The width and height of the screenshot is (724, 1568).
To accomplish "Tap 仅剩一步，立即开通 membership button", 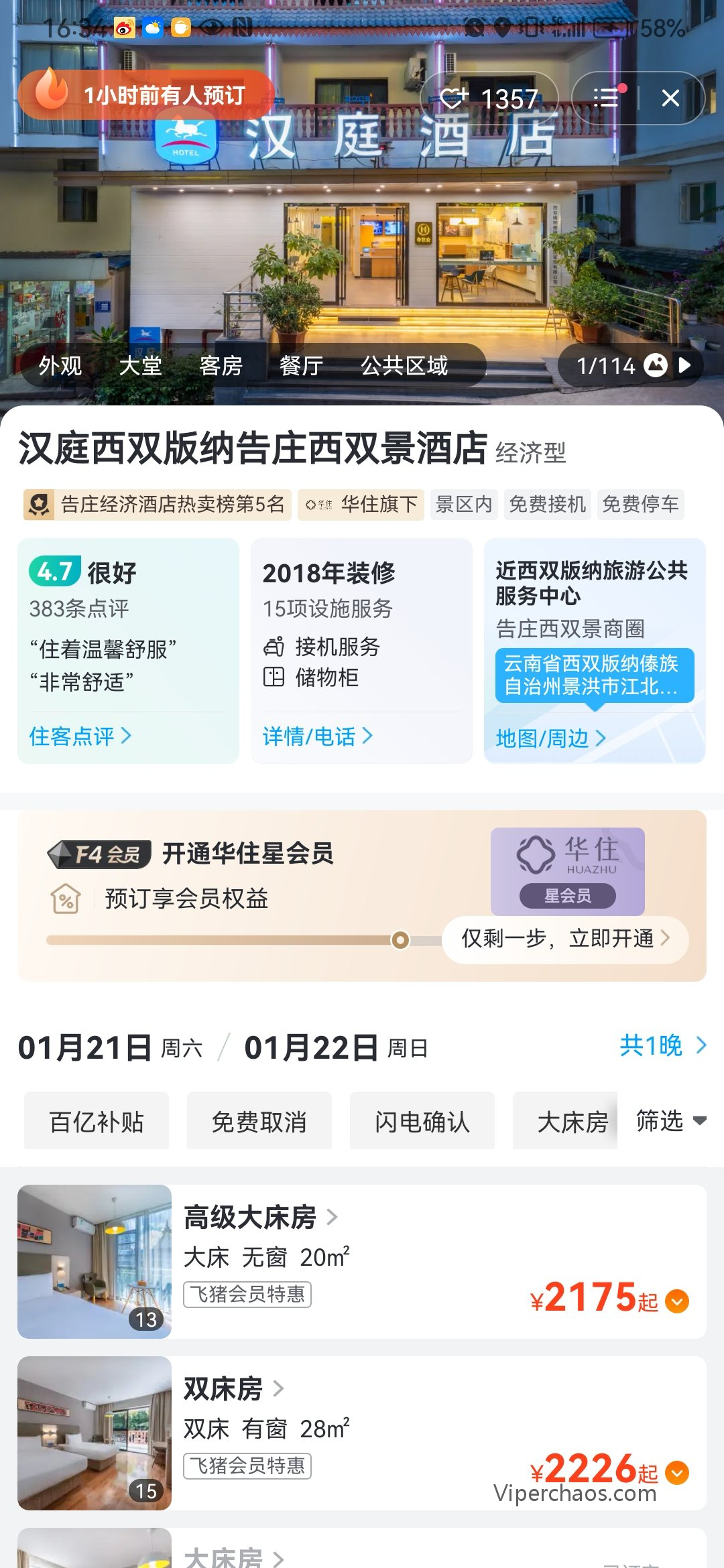I will tap(565, 939).
